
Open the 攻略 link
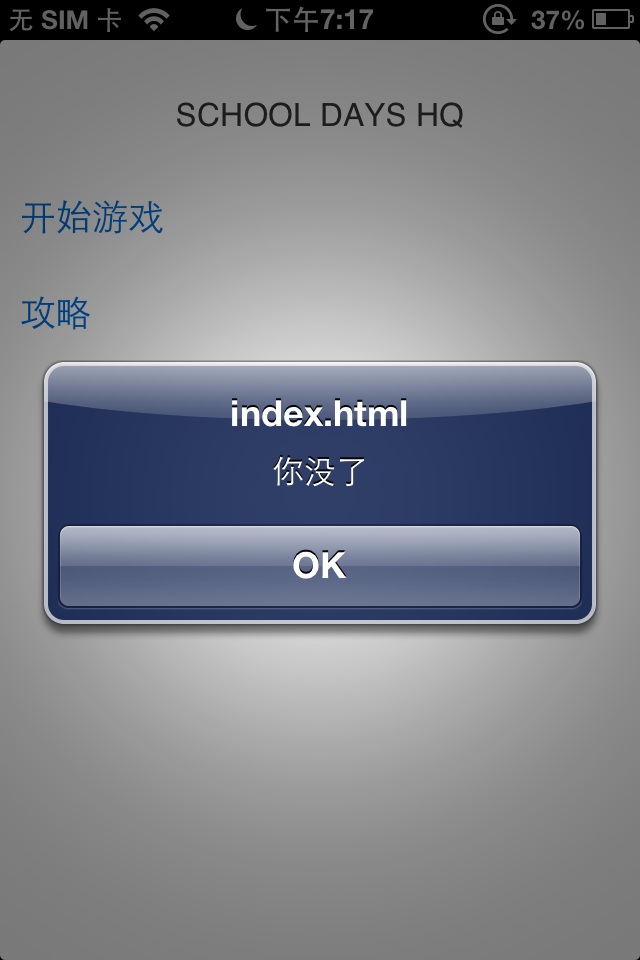(x=56, y=314)
